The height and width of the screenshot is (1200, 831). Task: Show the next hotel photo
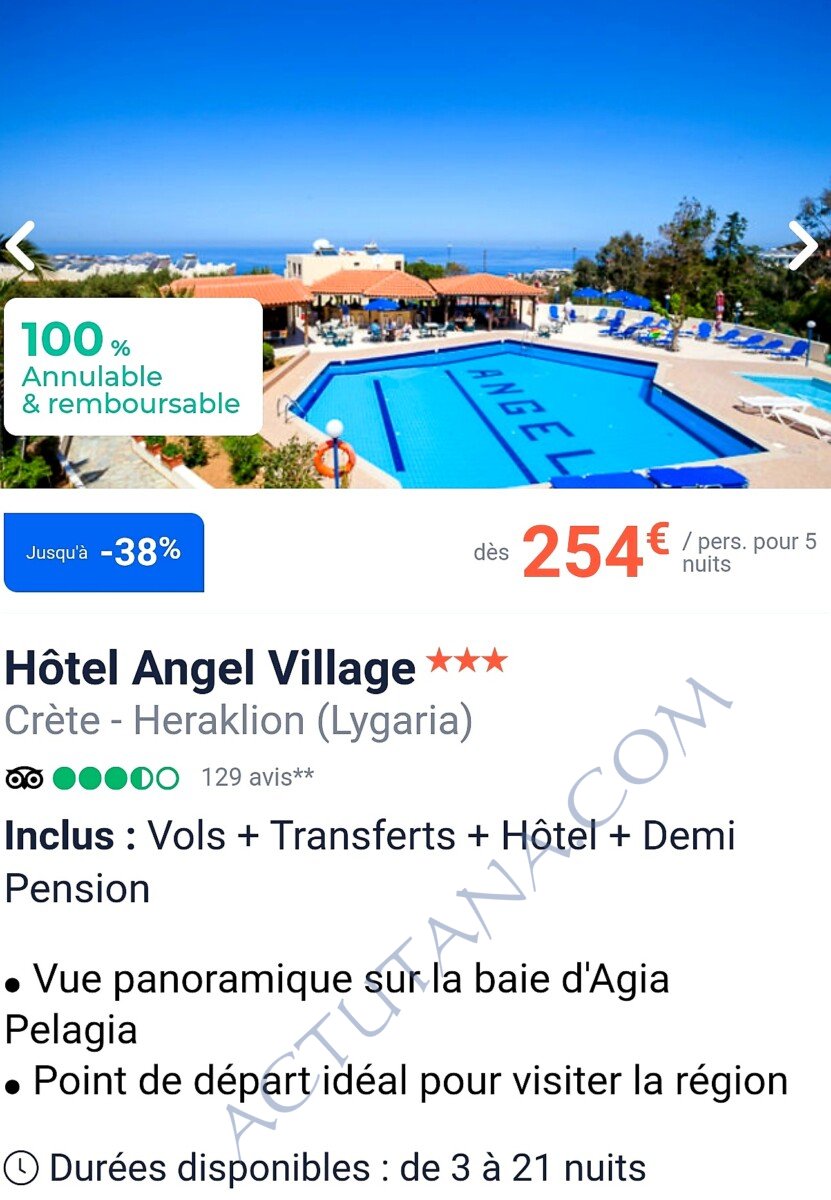802,246
